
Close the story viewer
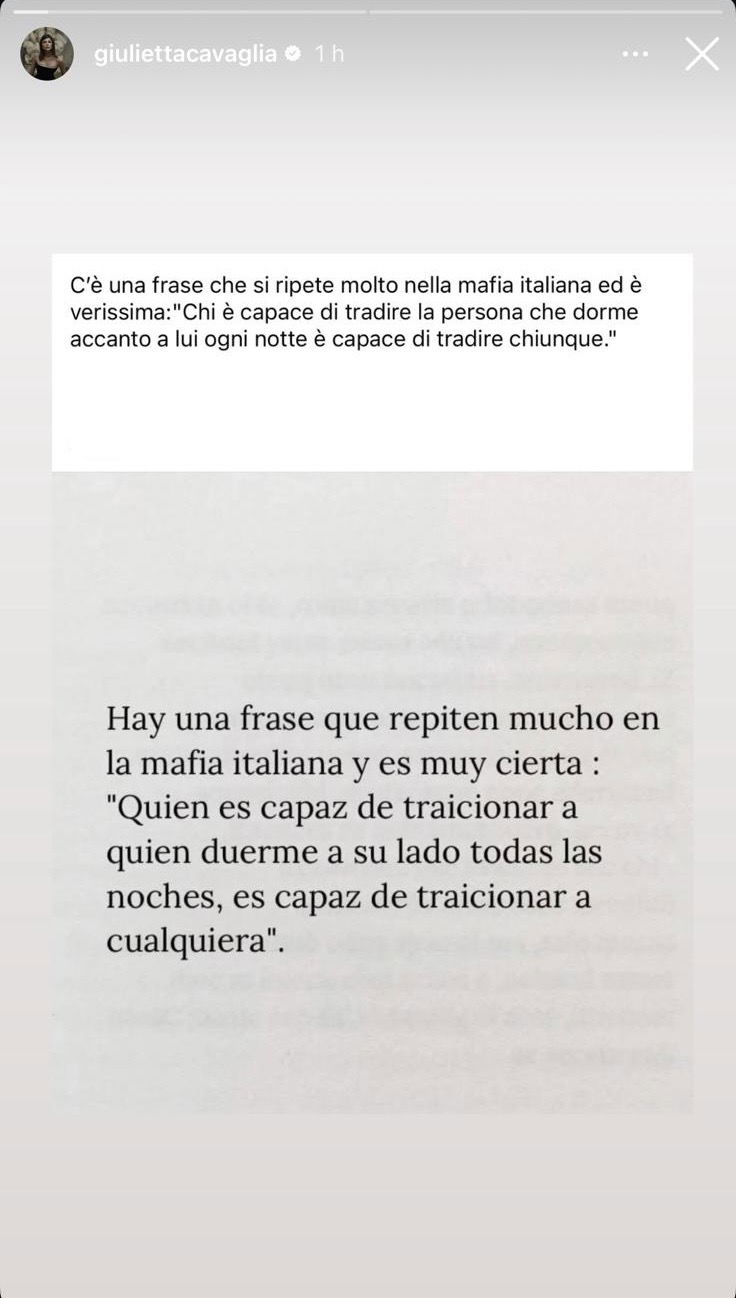point(702,54)
